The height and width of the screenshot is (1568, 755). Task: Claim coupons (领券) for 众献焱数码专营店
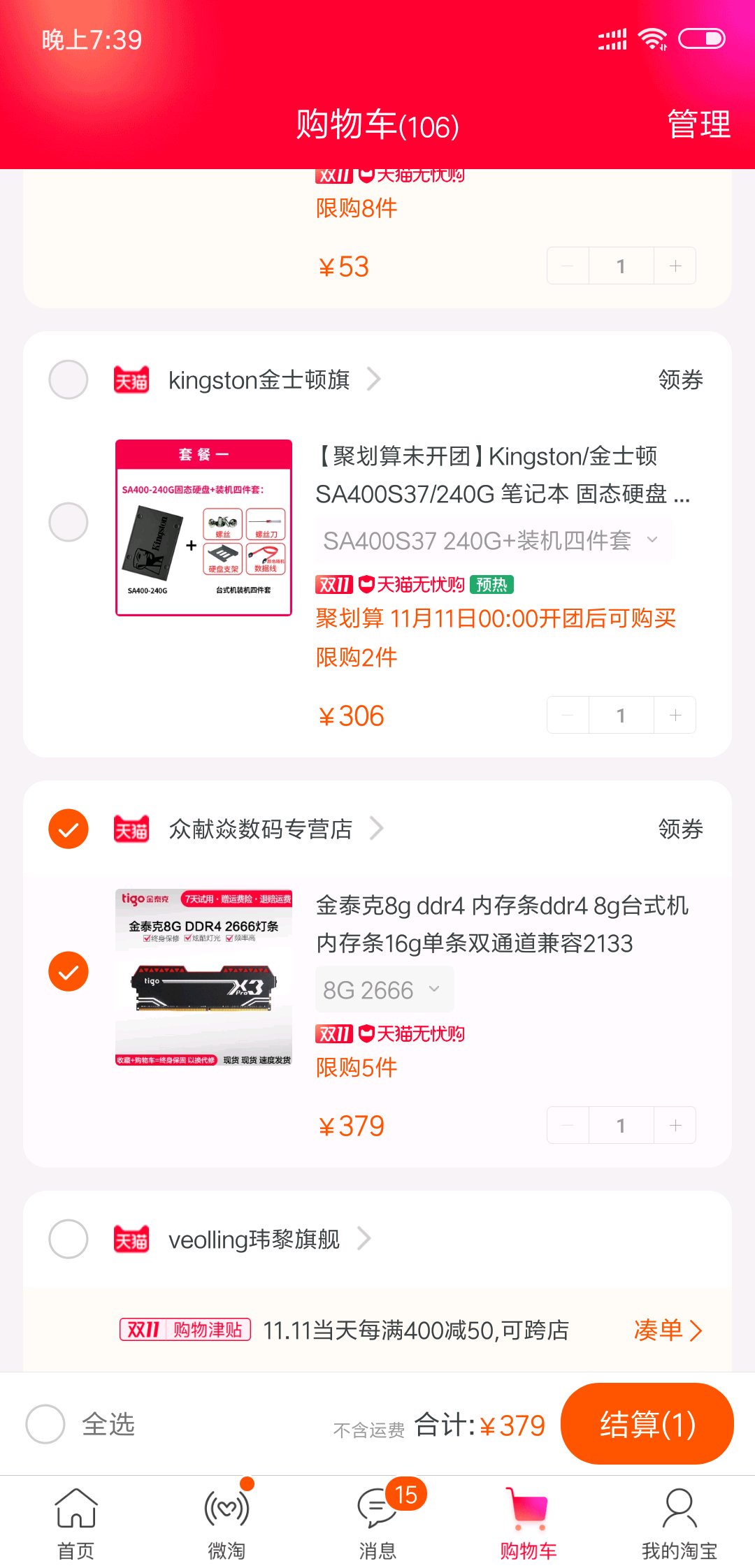click(680, 829)
